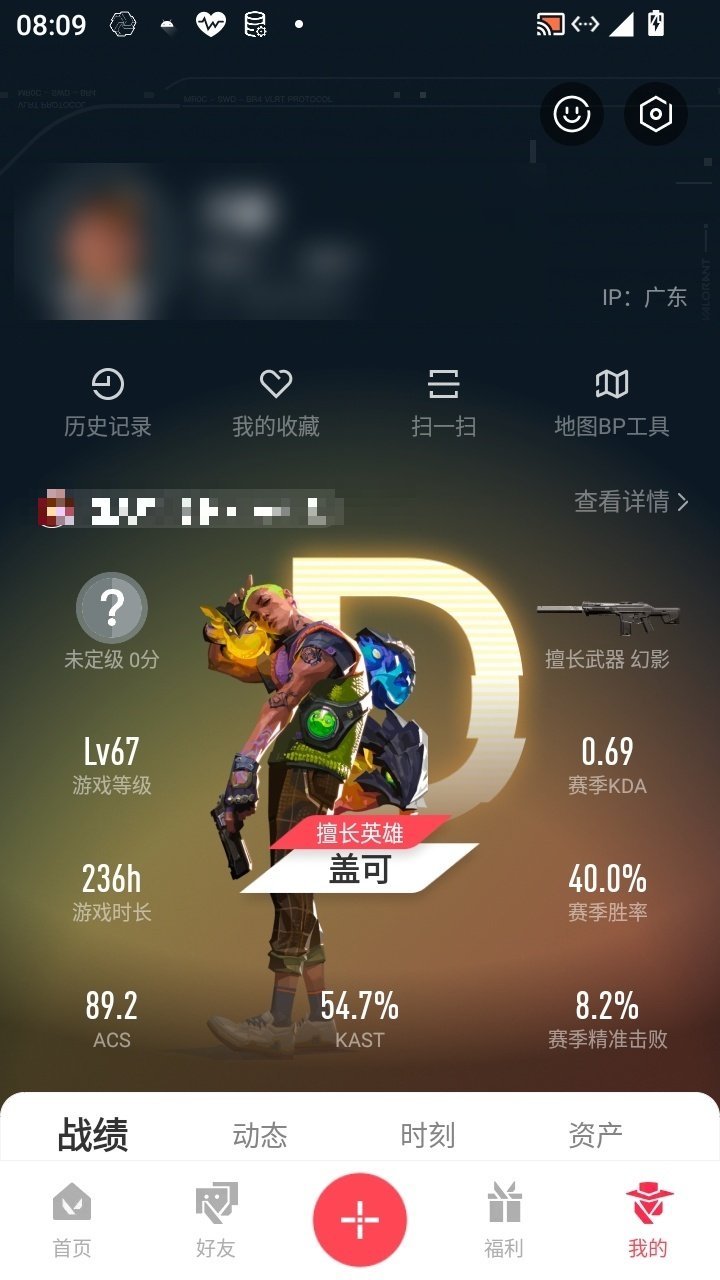Open the hexagon camera icon

coord(655,115)
